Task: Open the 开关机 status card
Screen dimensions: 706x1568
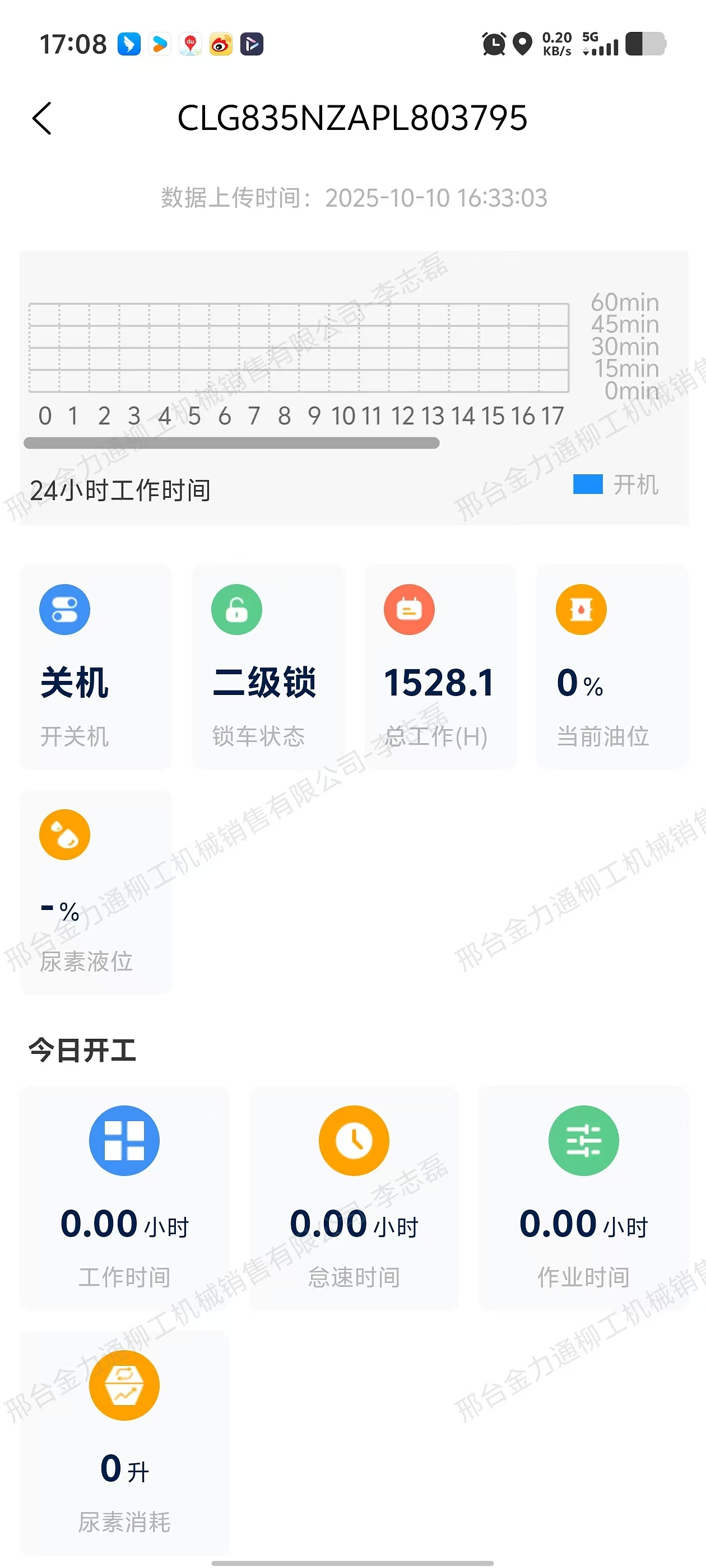Action: [96, 667]
